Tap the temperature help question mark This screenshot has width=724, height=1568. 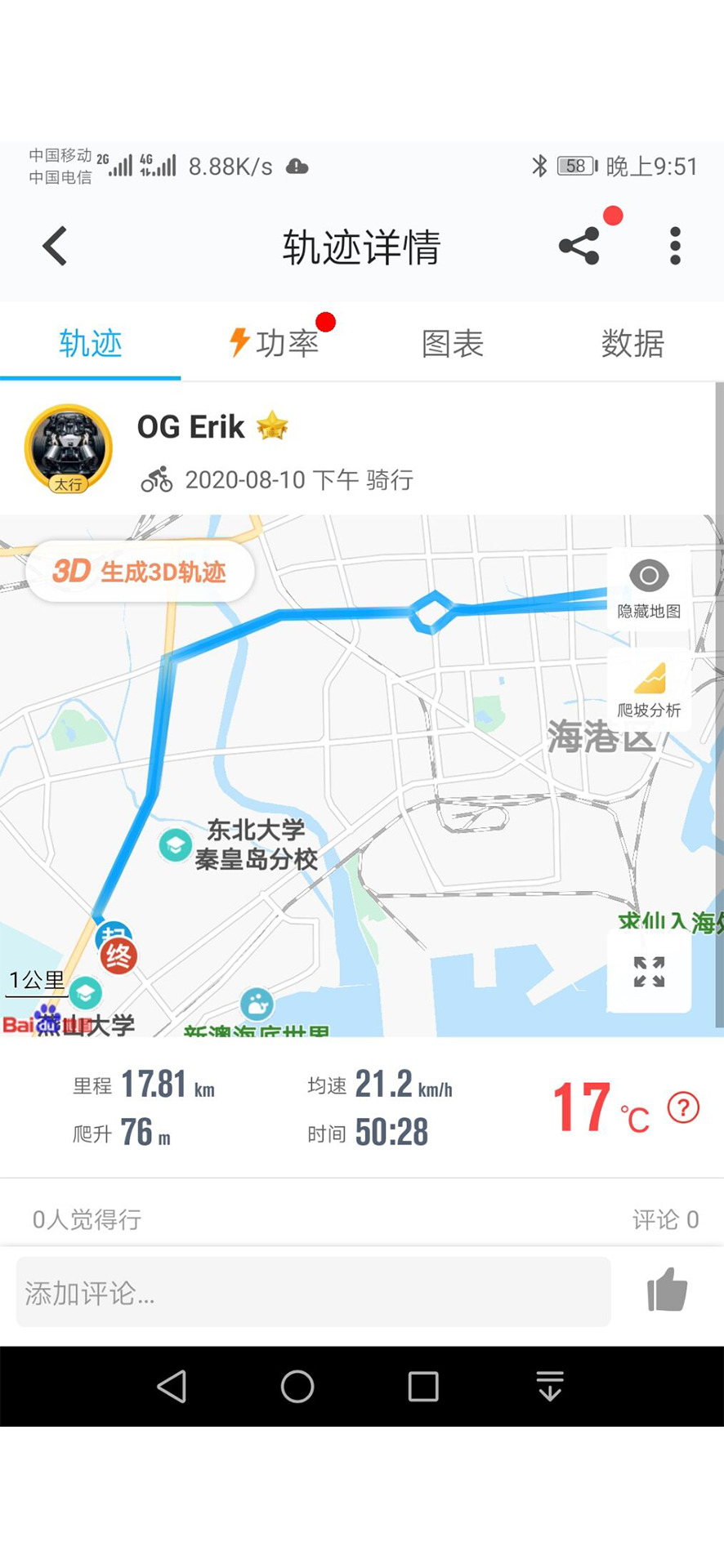point(683,1108)
